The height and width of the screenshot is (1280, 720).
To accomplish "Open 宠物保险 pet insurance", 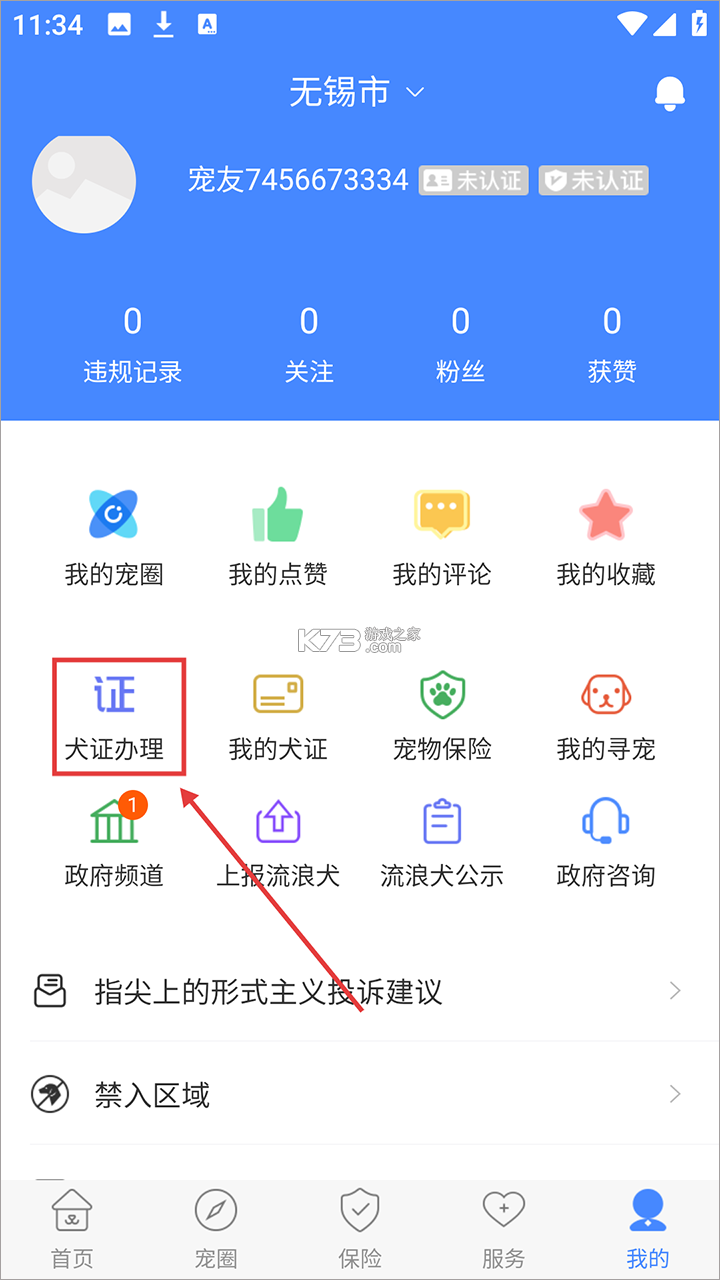I will [x=442, y=715].
